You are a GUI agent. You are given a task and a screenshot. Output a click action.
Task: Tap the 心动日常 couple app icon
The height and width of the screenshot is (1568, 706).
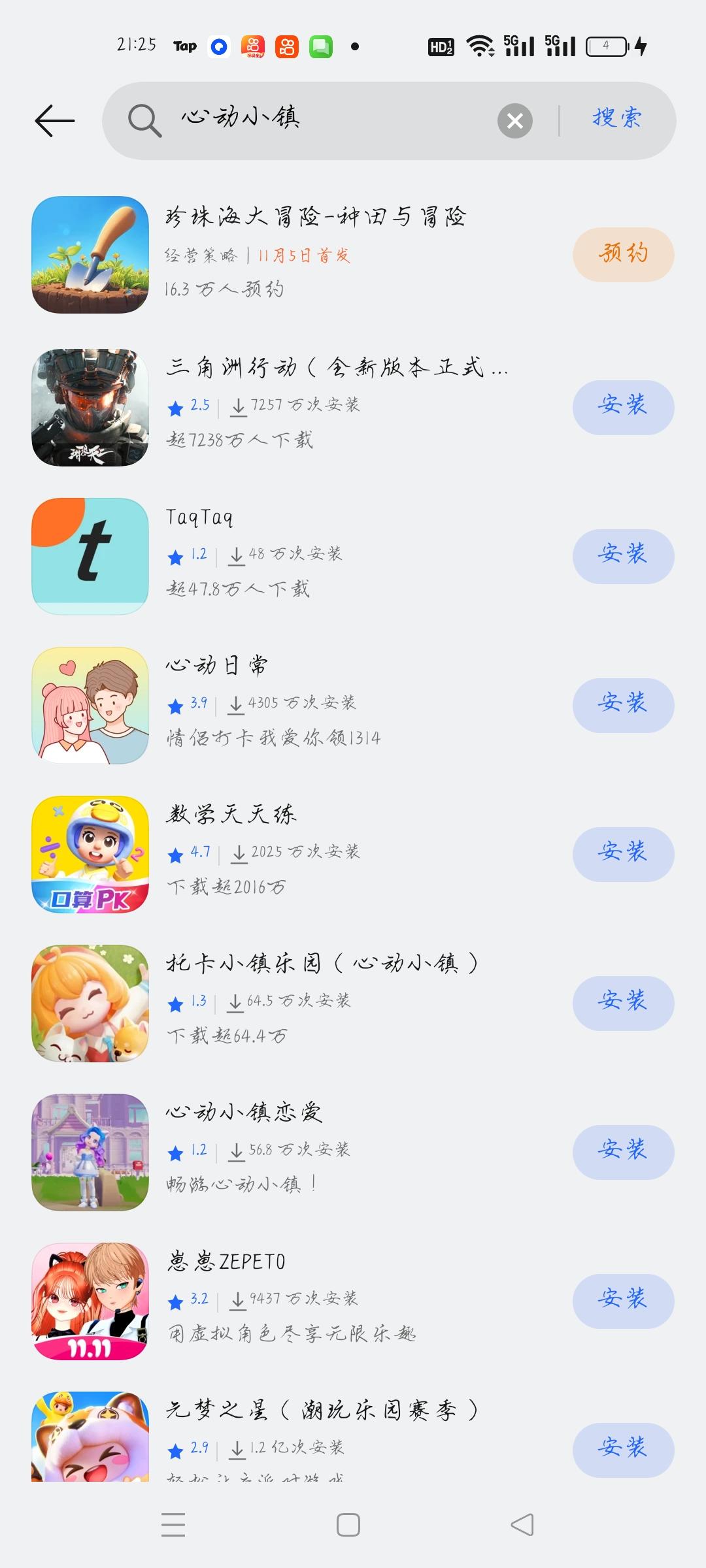click(91, 704)
